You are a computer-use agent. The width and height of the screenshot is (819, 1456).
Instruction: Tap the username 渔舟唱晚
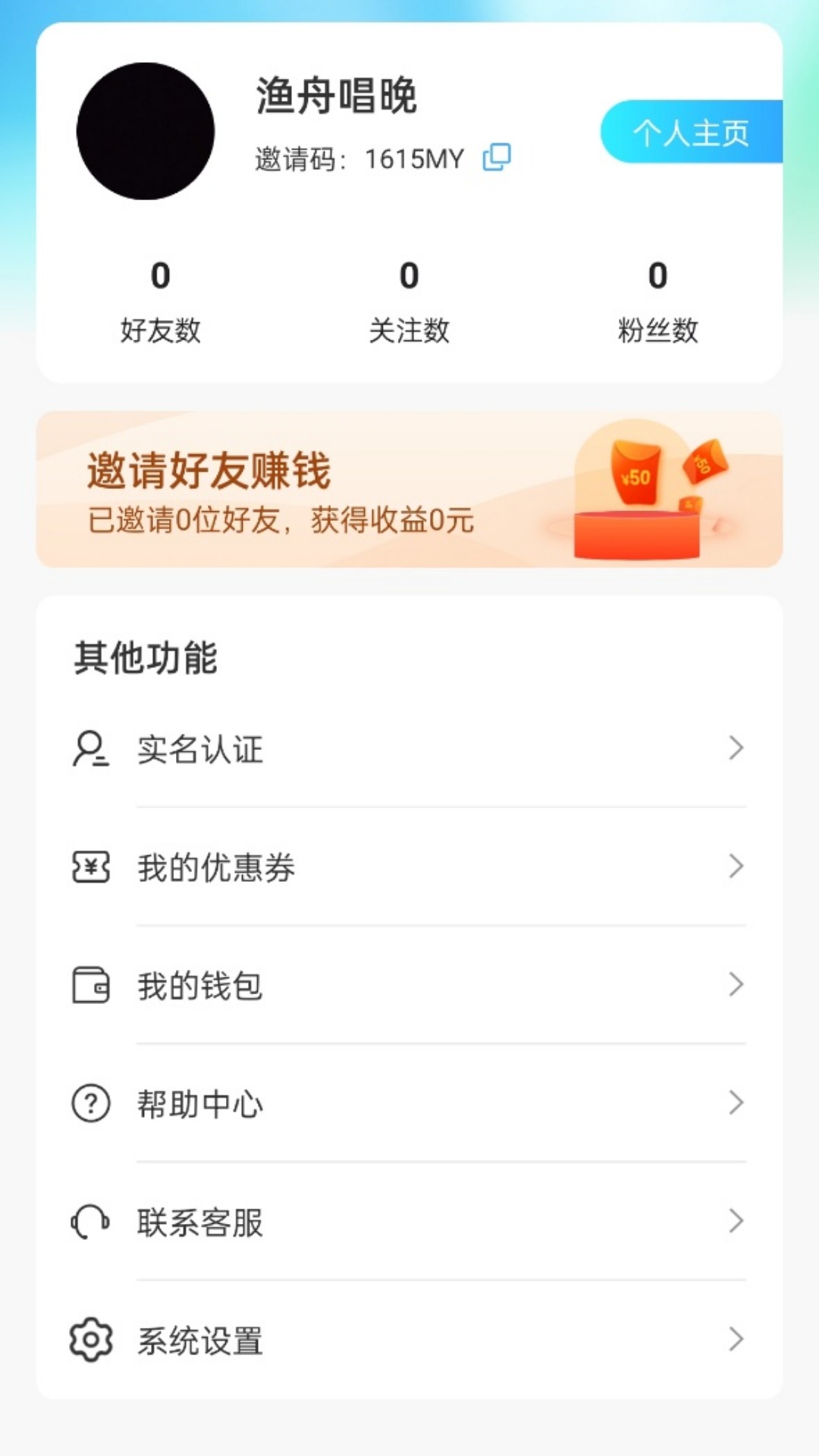coord(336,96)
